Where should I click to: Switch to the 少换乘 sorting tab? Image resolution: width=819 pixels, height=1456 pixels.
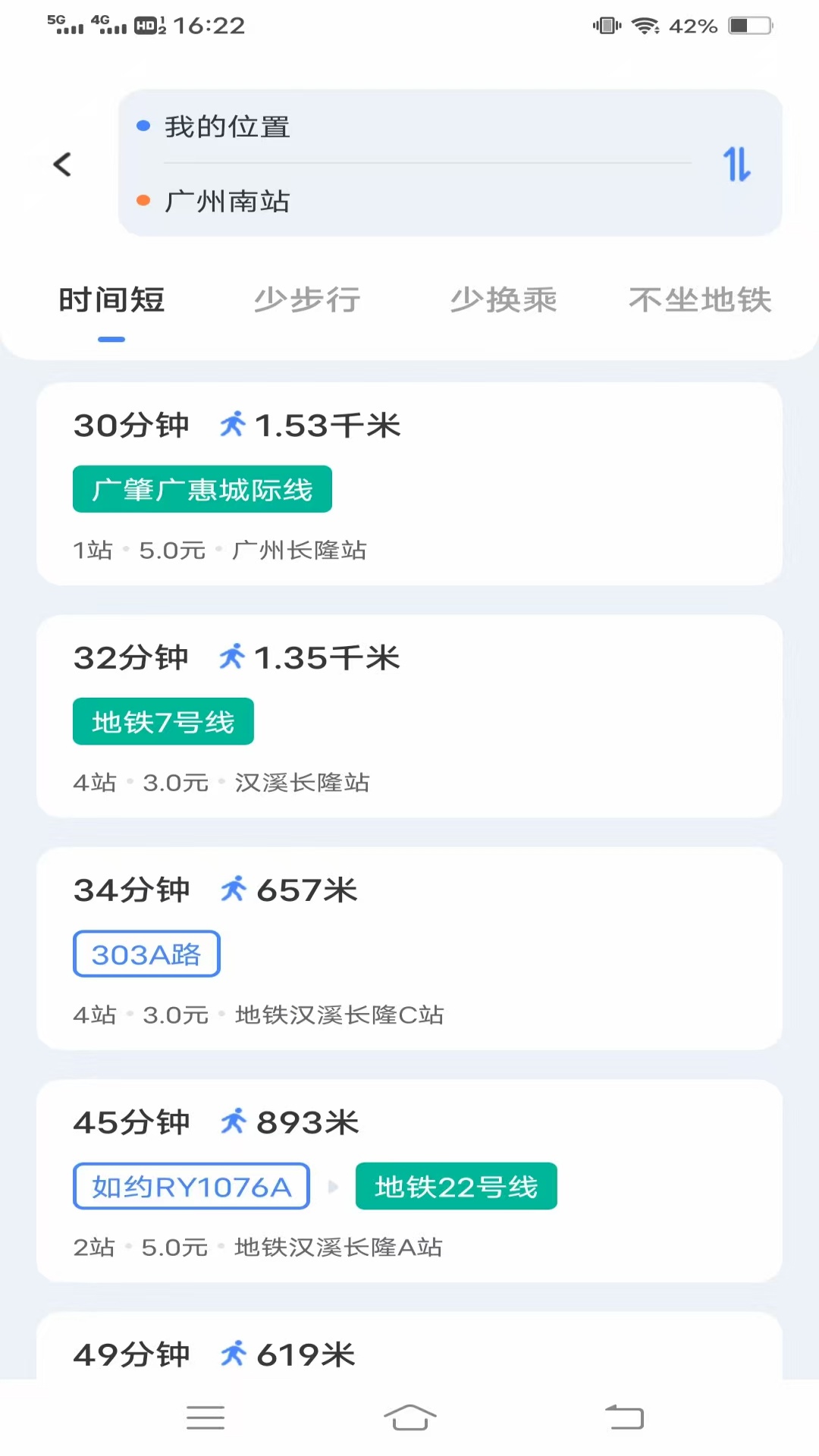(x=504, y=300)
